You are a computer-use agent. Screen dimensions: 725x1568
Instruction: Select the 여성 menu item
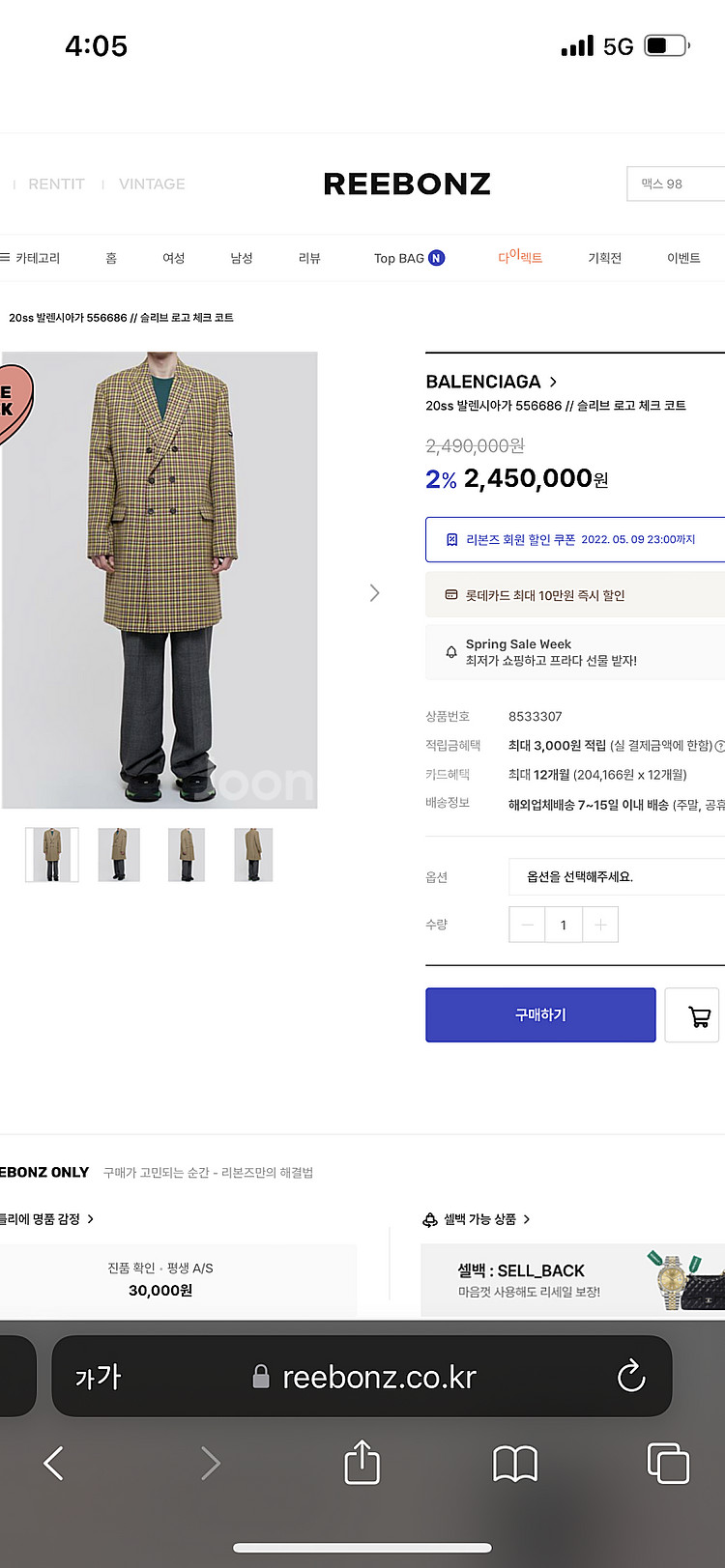click(x=173, y=258)
